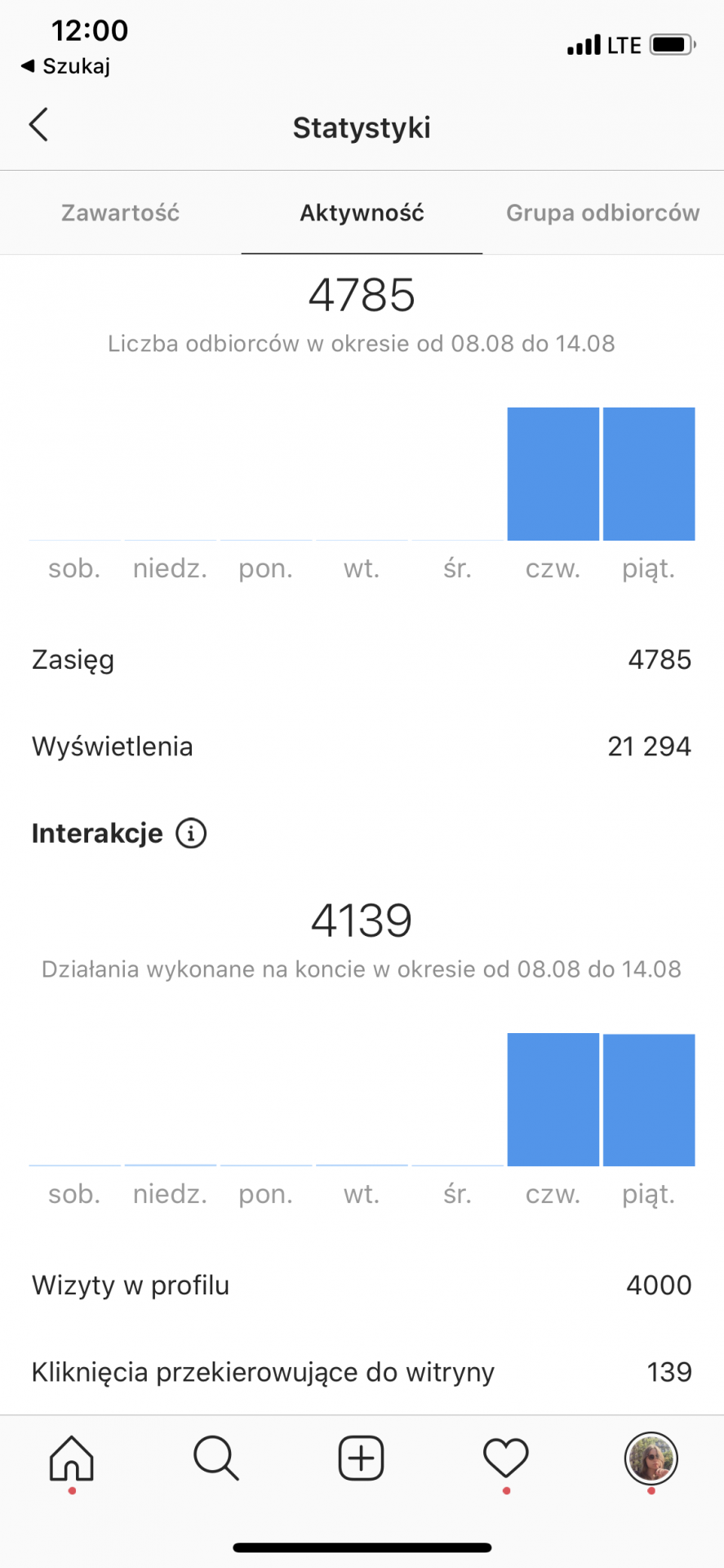Click the Wizyty w profilu entry
724x1568 pixels.
[x=362, y=1285]
